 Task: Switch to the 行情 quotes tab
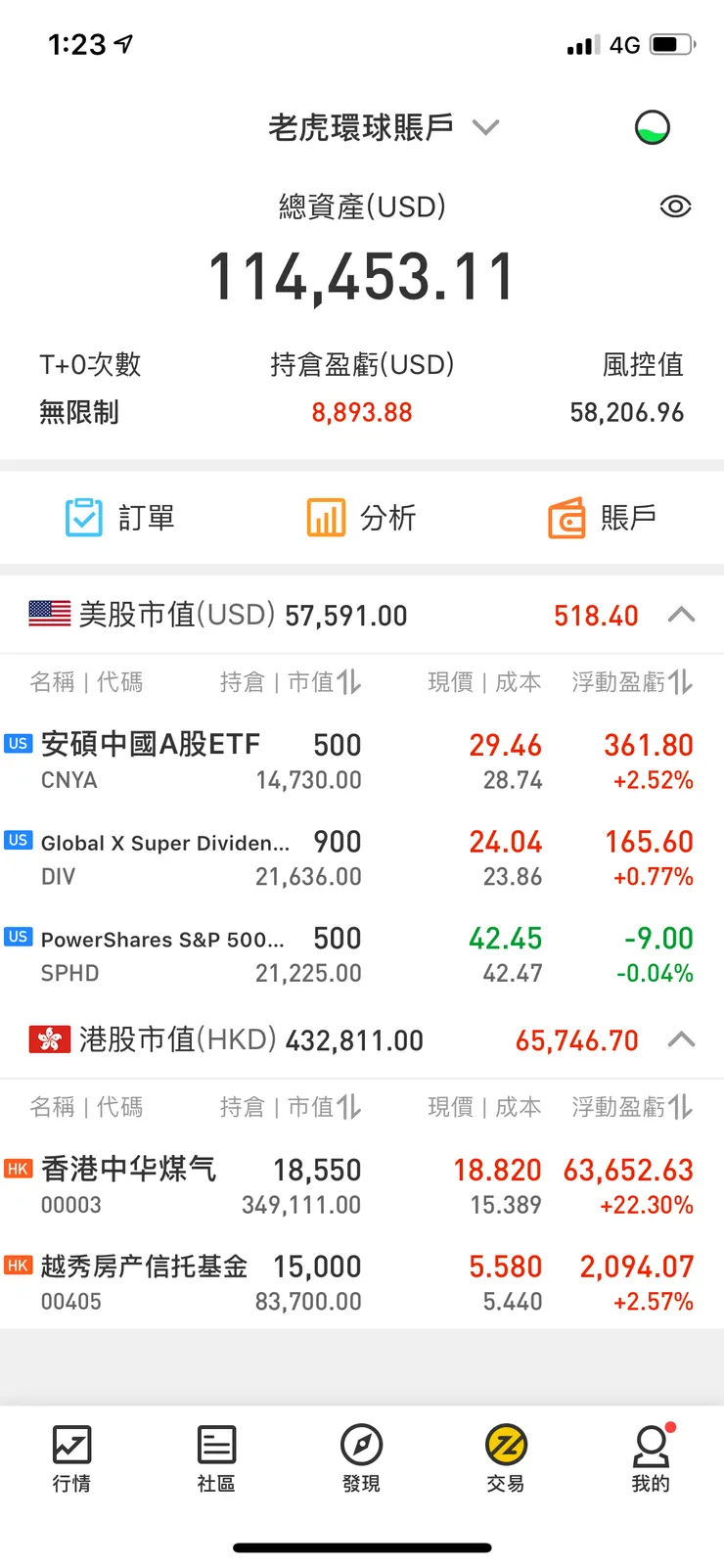70,1458
